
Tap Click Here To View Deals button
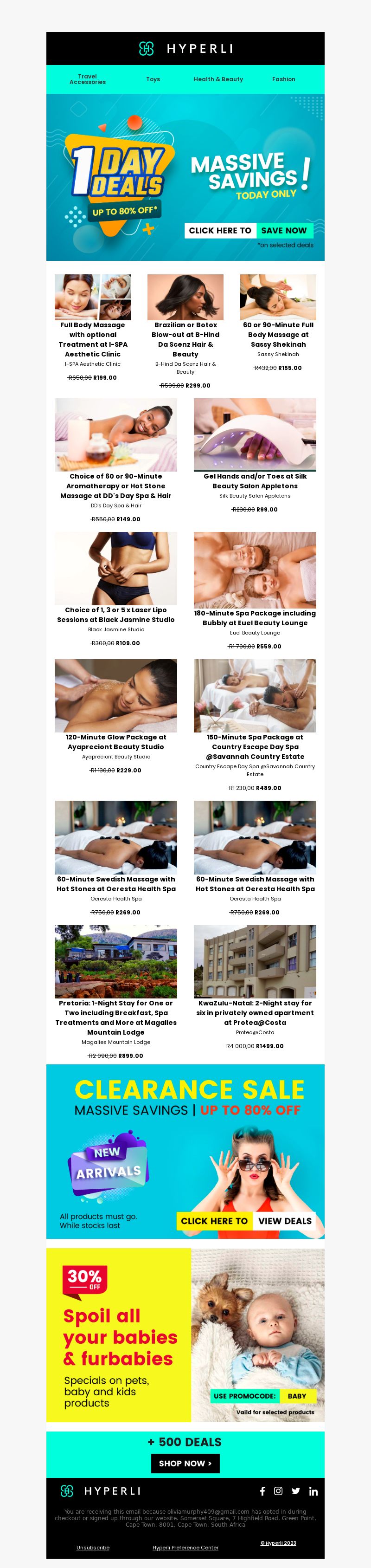pos(246,1220)
